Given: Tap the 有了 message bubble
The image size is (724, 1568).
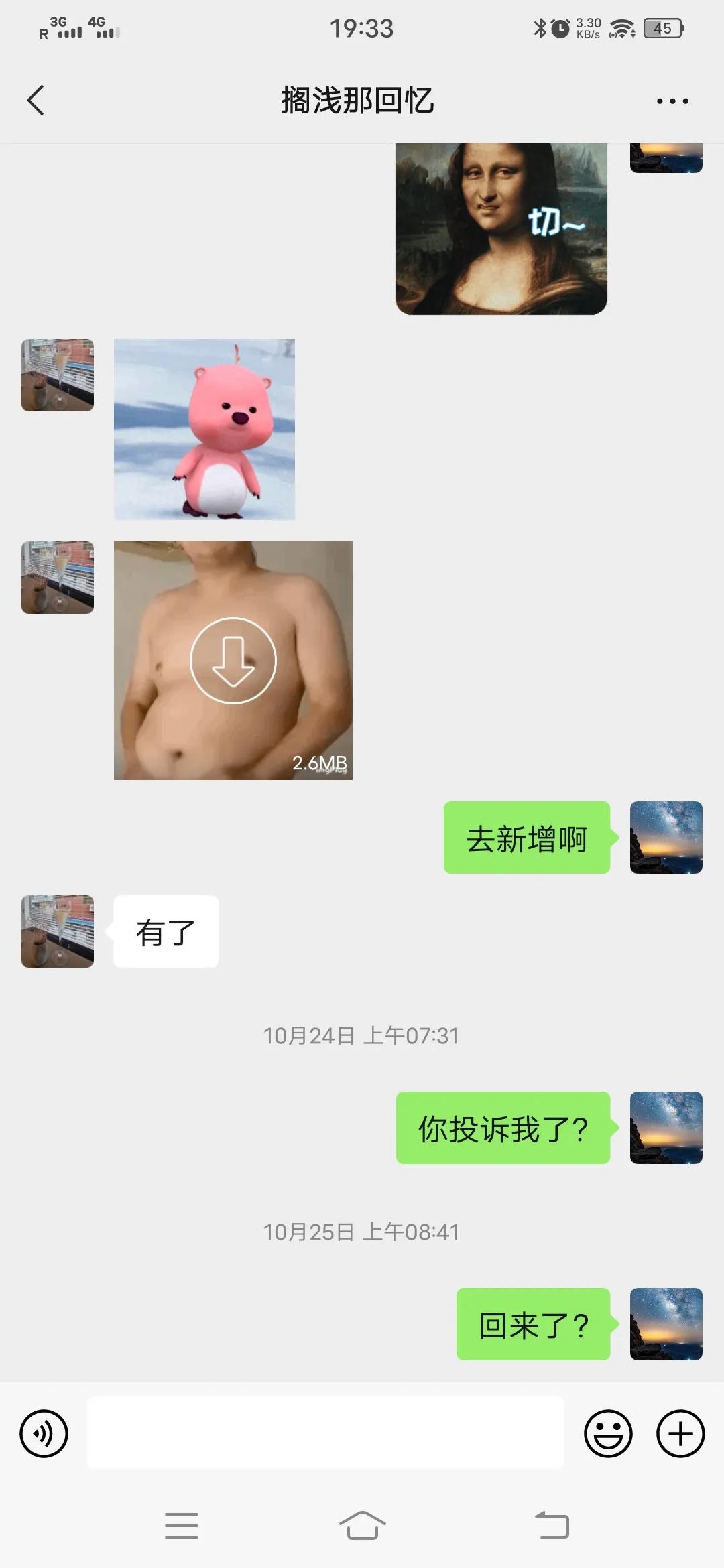Looking at the screenshot, I should click(x=165, y=931).
